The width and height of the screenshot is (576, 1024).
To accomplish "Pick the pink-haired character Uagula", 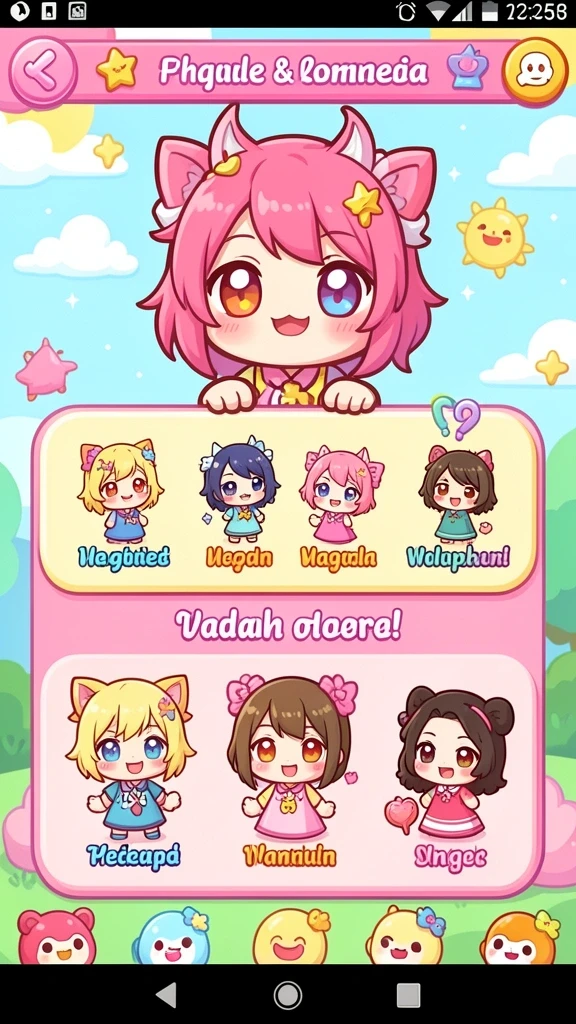I will click(x=339, y=505).
